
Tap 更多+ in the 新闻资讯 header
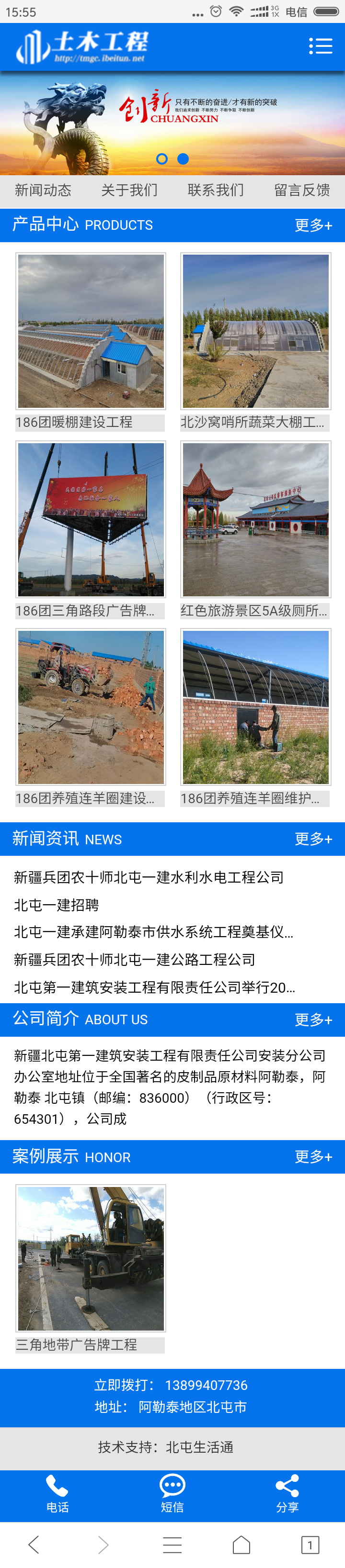[313, 839]
